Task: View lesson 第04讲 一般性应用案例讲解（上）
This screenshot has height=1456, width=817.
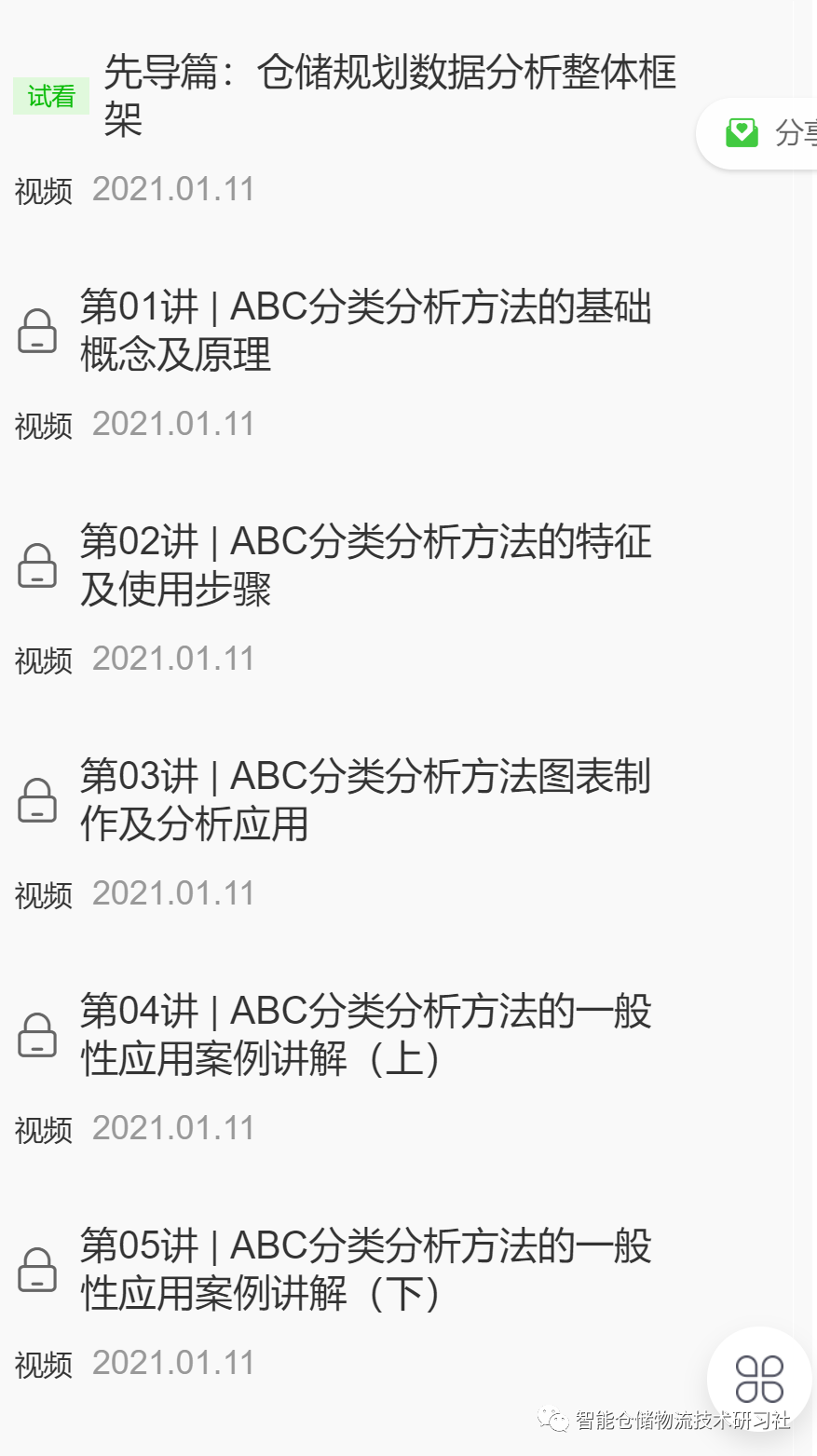Action: tap(365, 1035)
